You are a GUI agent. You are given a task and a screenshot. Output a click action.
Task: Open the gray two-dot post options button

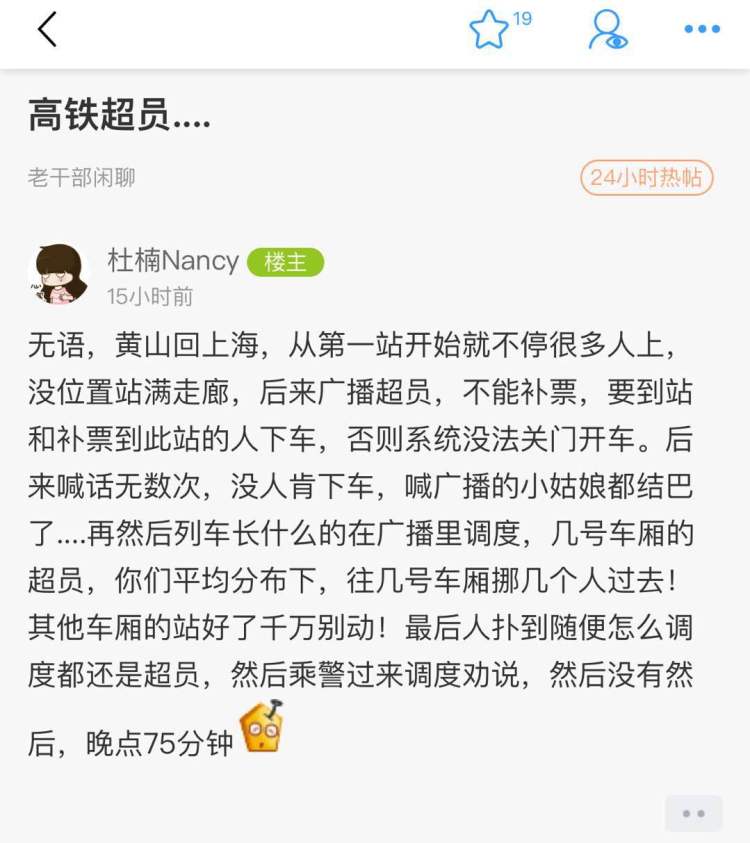click(693, 813)
